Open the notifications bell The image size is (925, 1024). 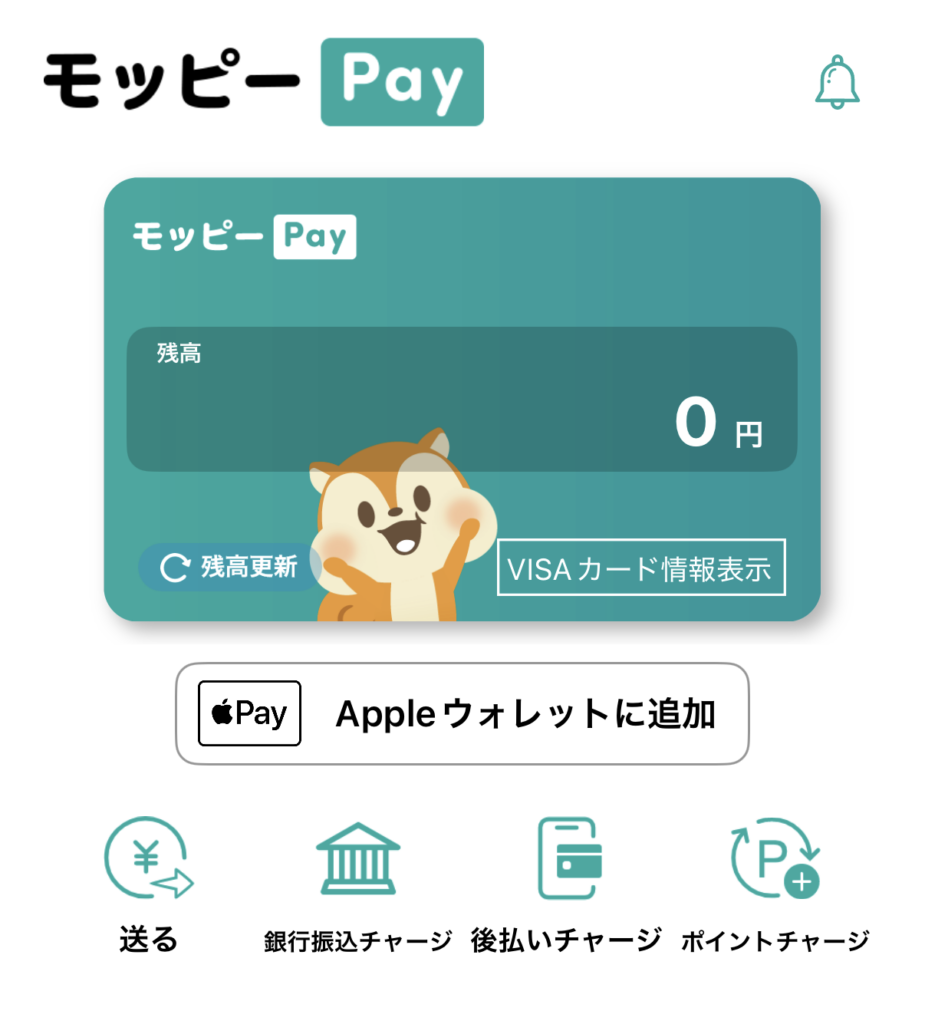pos(838,81)
